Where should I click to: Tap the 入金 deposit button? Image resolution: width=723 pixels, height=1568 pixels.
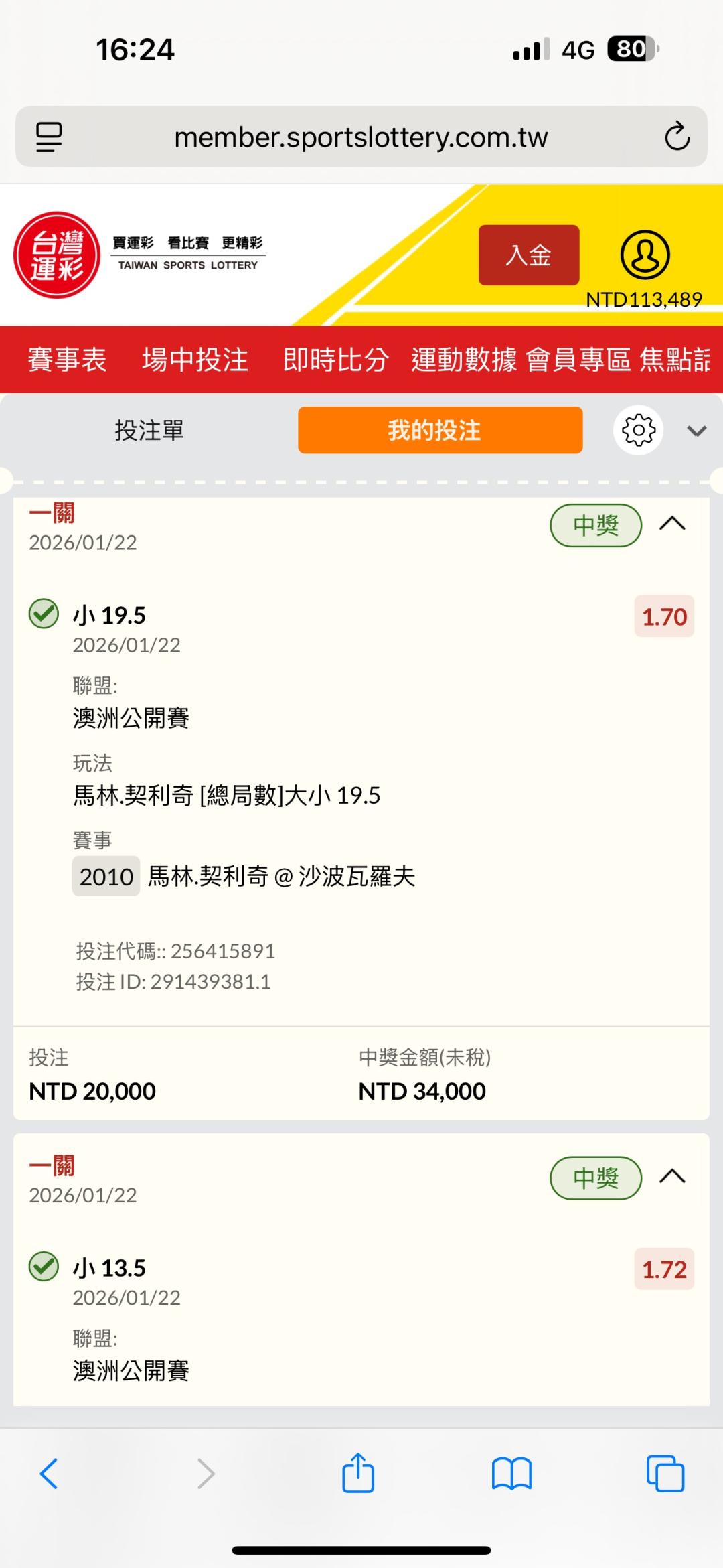[528, 255]
